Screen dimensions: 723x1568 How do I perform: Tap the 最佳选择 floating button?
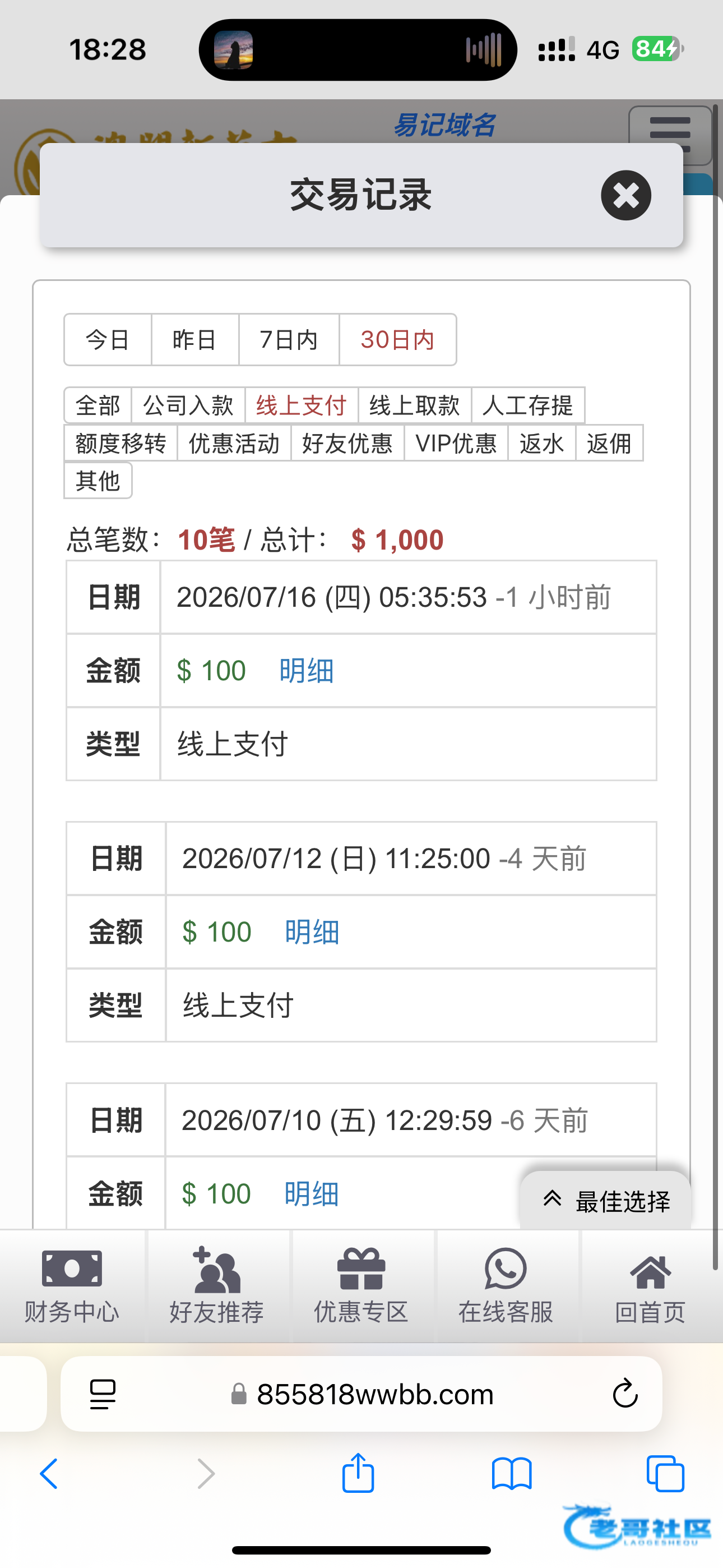coord(605,1201)
